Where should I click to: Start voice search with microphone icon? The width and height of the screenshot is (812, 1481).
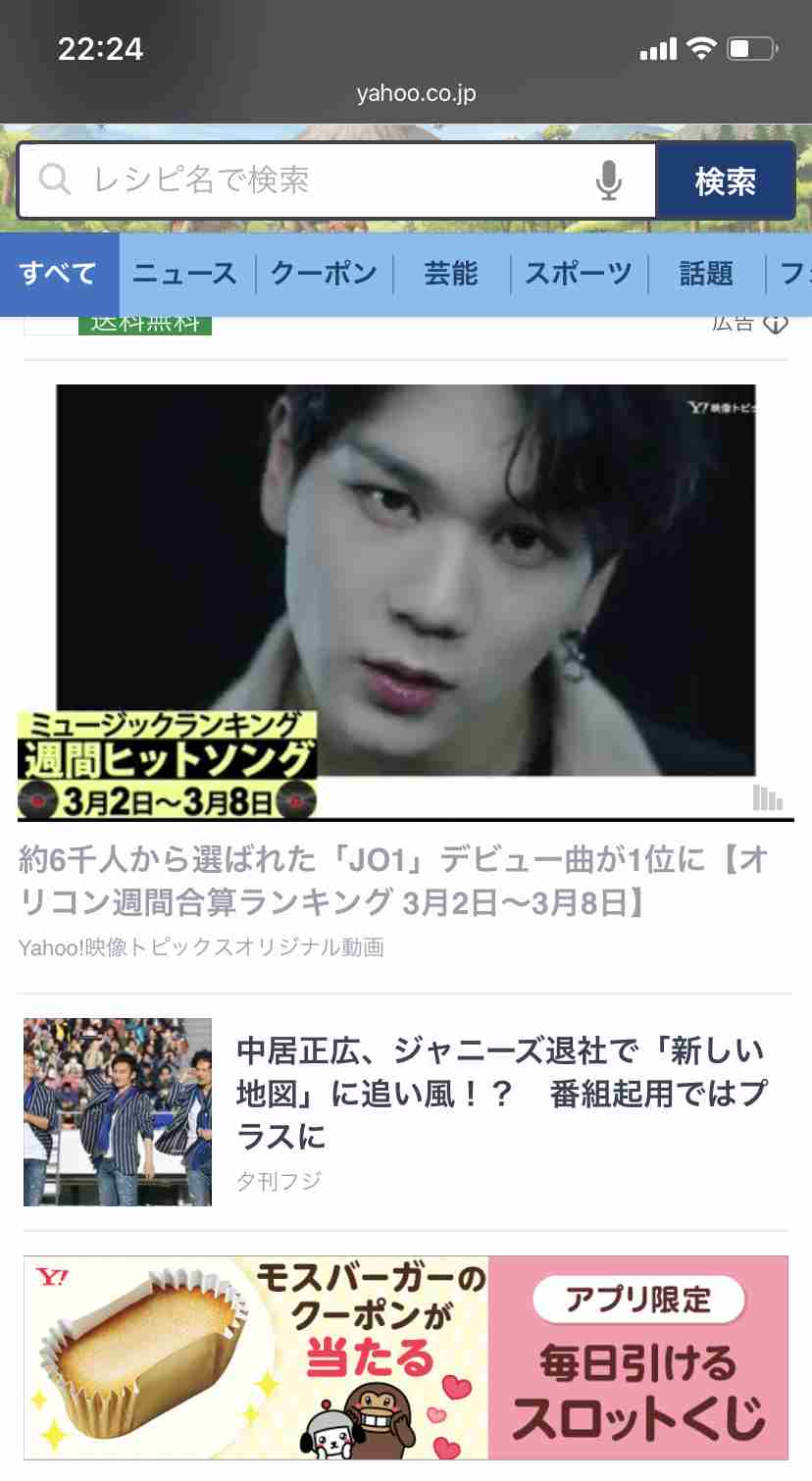click(x=609, y=180)
